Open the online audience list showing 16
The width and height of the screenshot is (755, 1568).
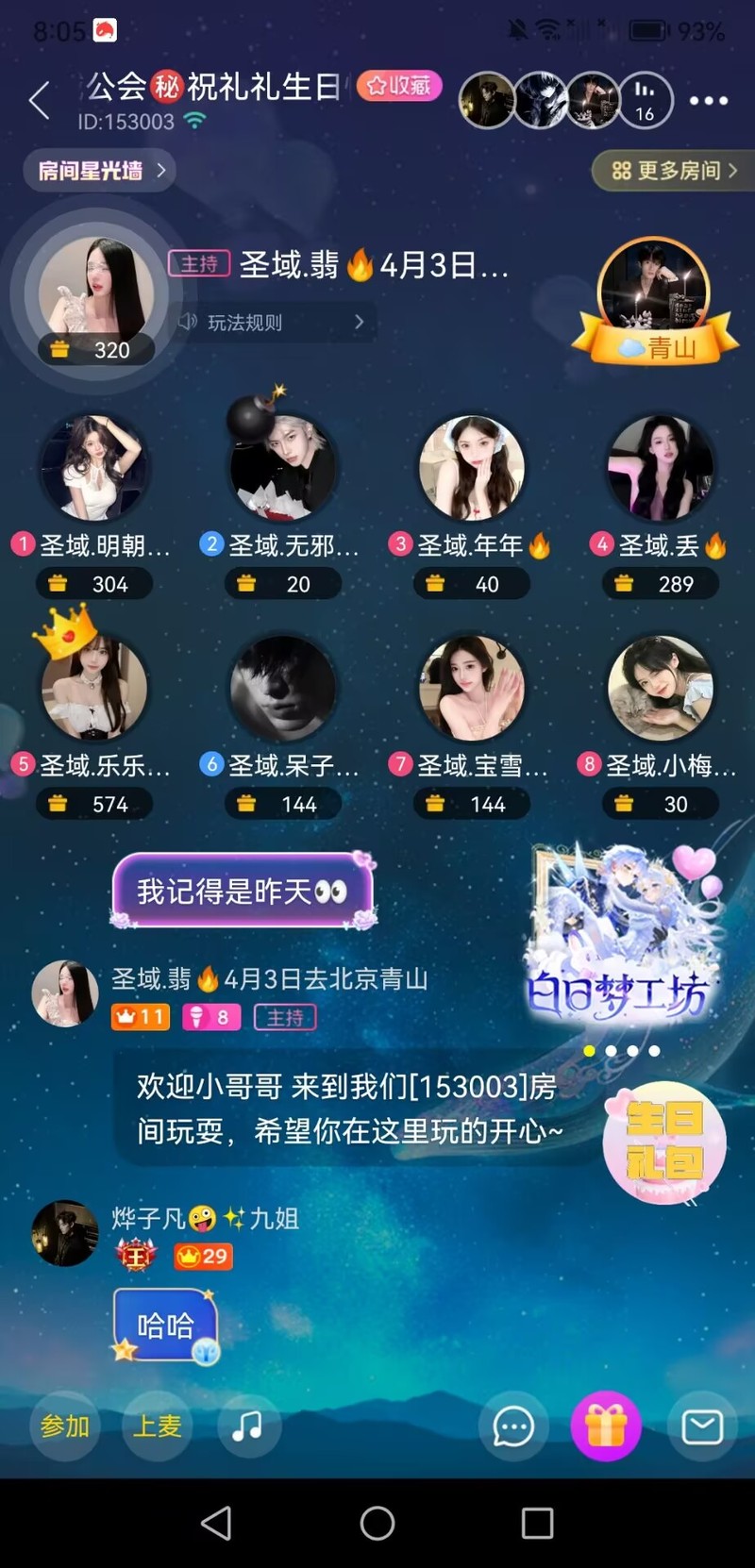pos(645,100)
